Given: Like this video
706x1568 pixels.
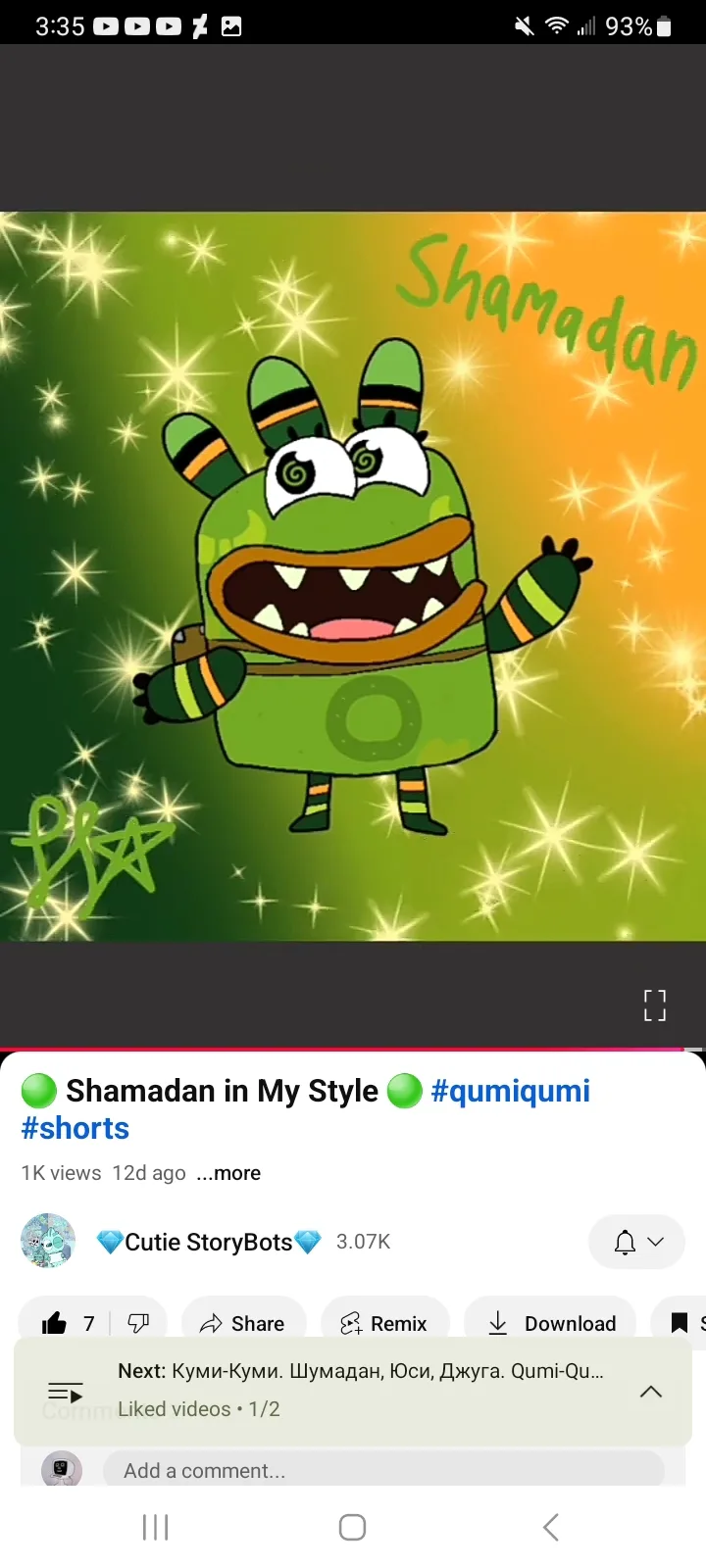Looking at the screenshot, I should click(67, 1324).
